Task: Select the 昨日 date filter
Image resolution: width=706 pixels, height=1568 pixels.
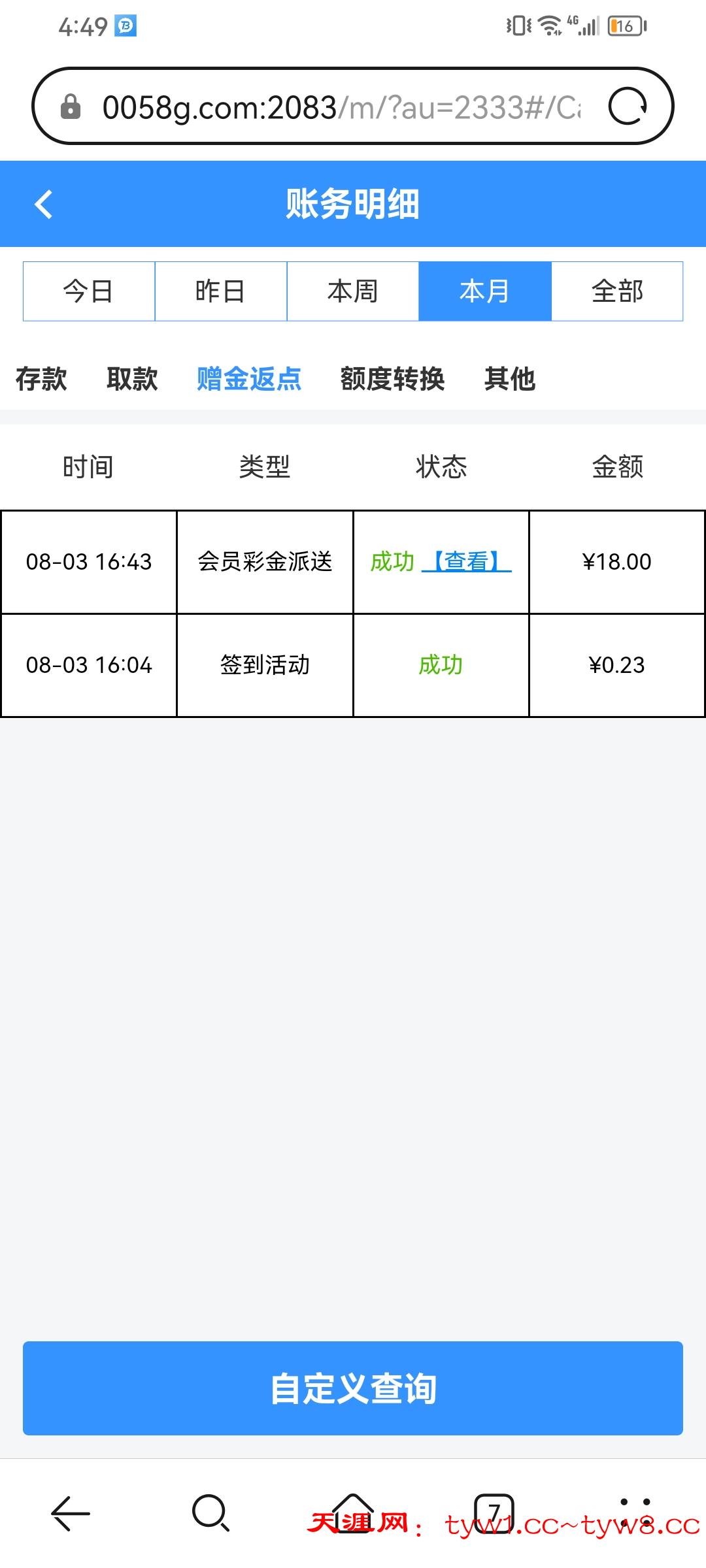Action: (221, 291)
